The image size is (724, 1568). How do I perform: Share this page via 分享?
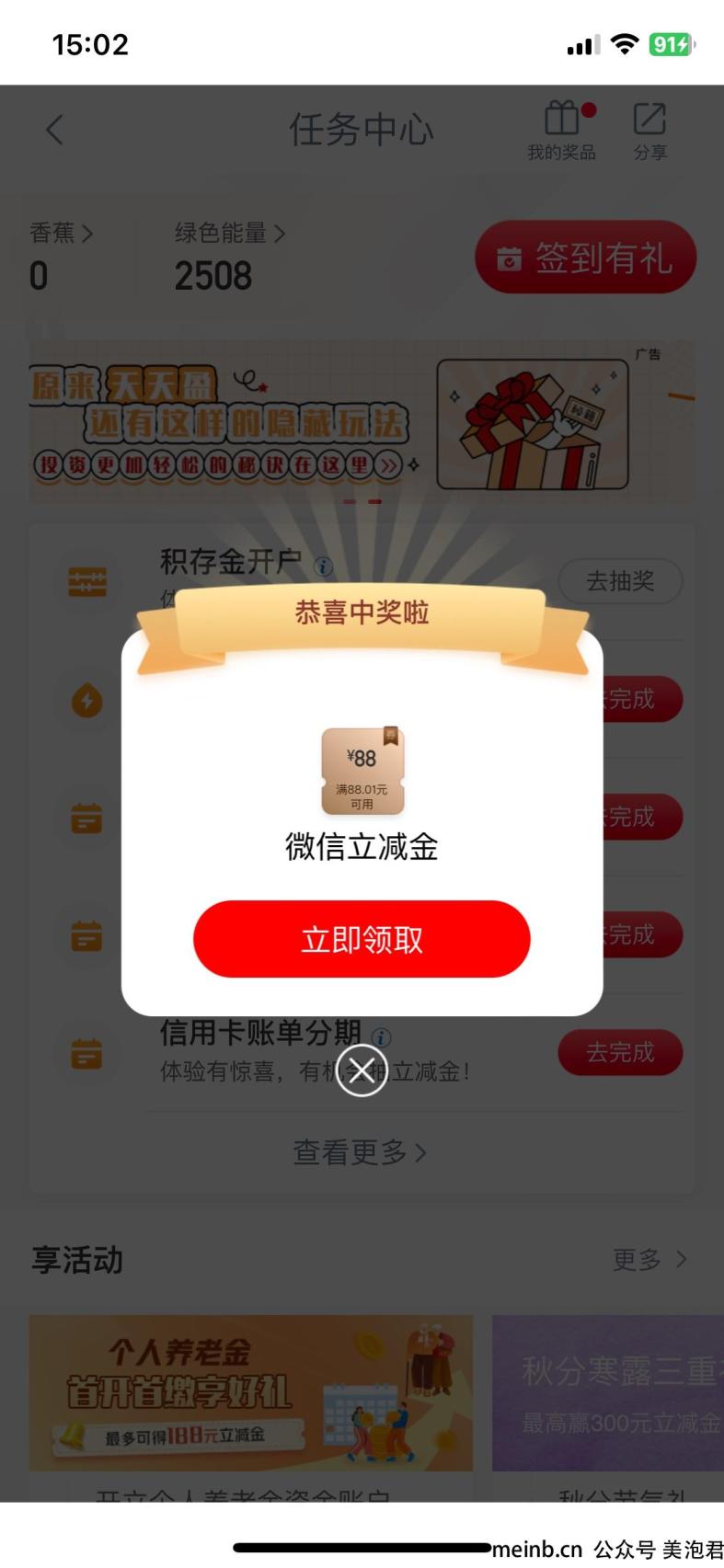tap(649, 131)
